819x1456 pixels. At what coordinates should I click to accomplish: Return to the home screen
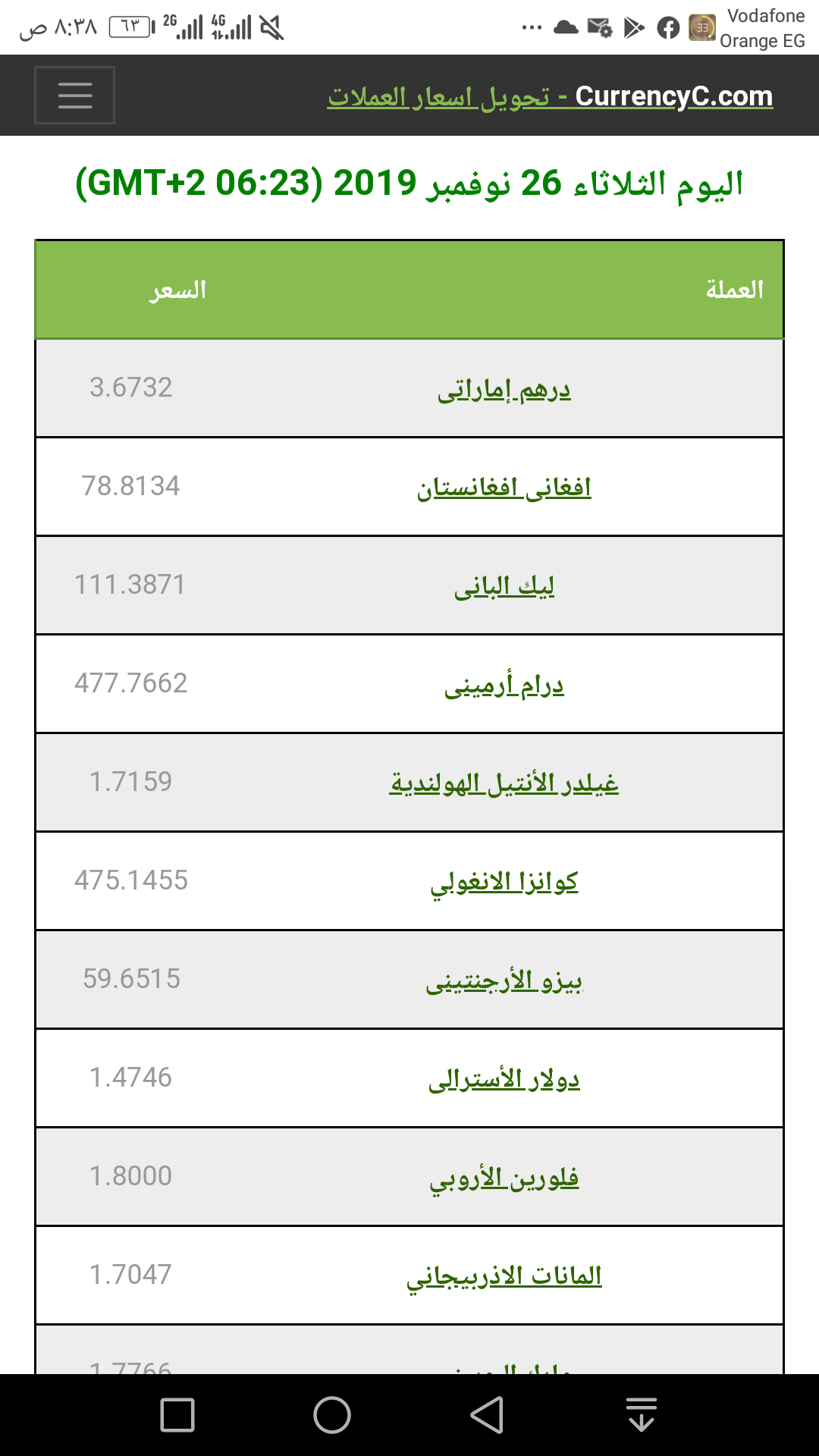click(x=332, y=1415)
